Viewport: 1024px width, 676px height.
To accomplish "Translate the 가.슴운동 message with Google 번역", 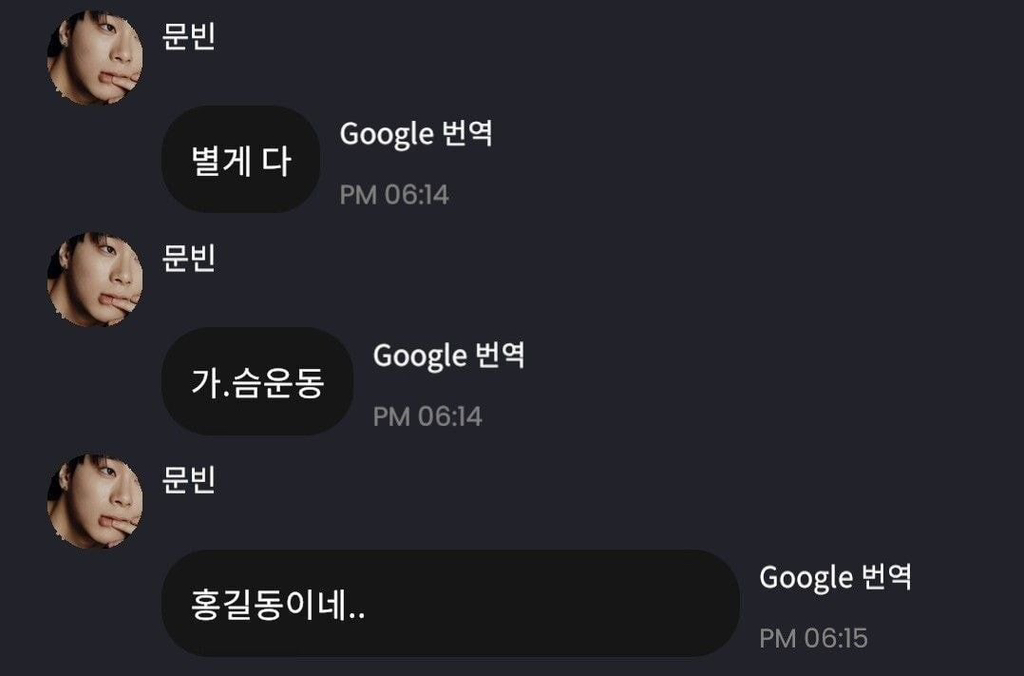I will pyautogui.click(x=449, y=356).
